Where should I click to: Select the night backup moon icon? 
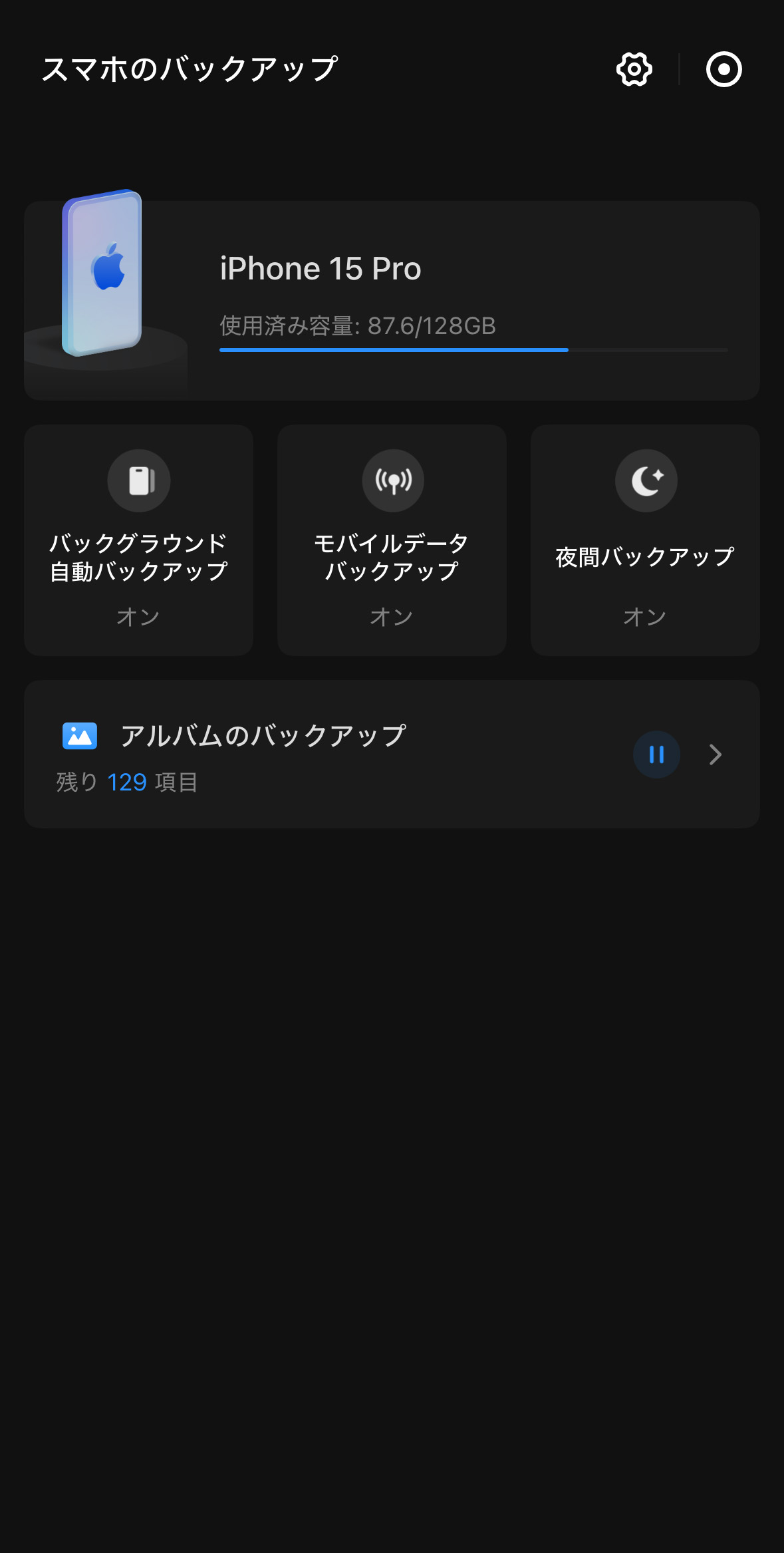tap(645, 480)
